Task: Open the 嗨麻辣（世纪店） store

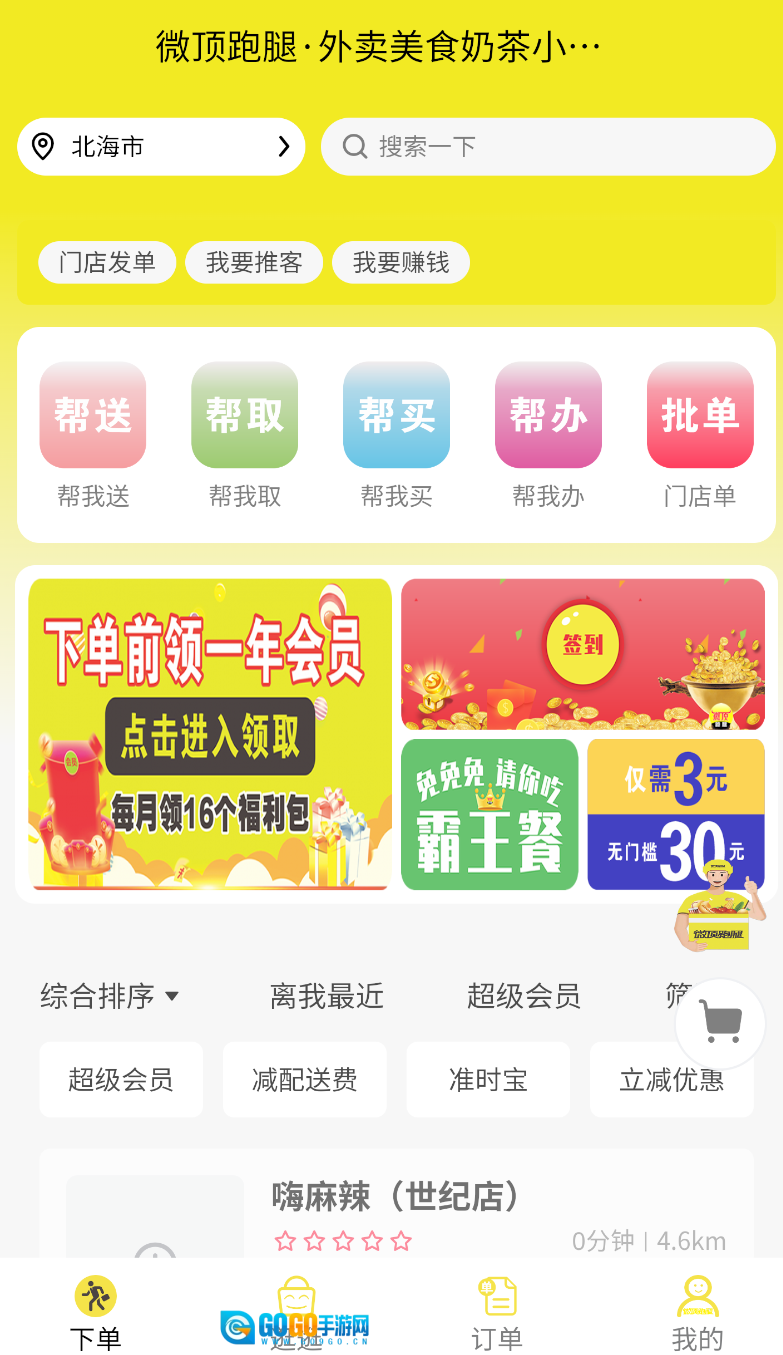Action: [x=397, y=1197]
